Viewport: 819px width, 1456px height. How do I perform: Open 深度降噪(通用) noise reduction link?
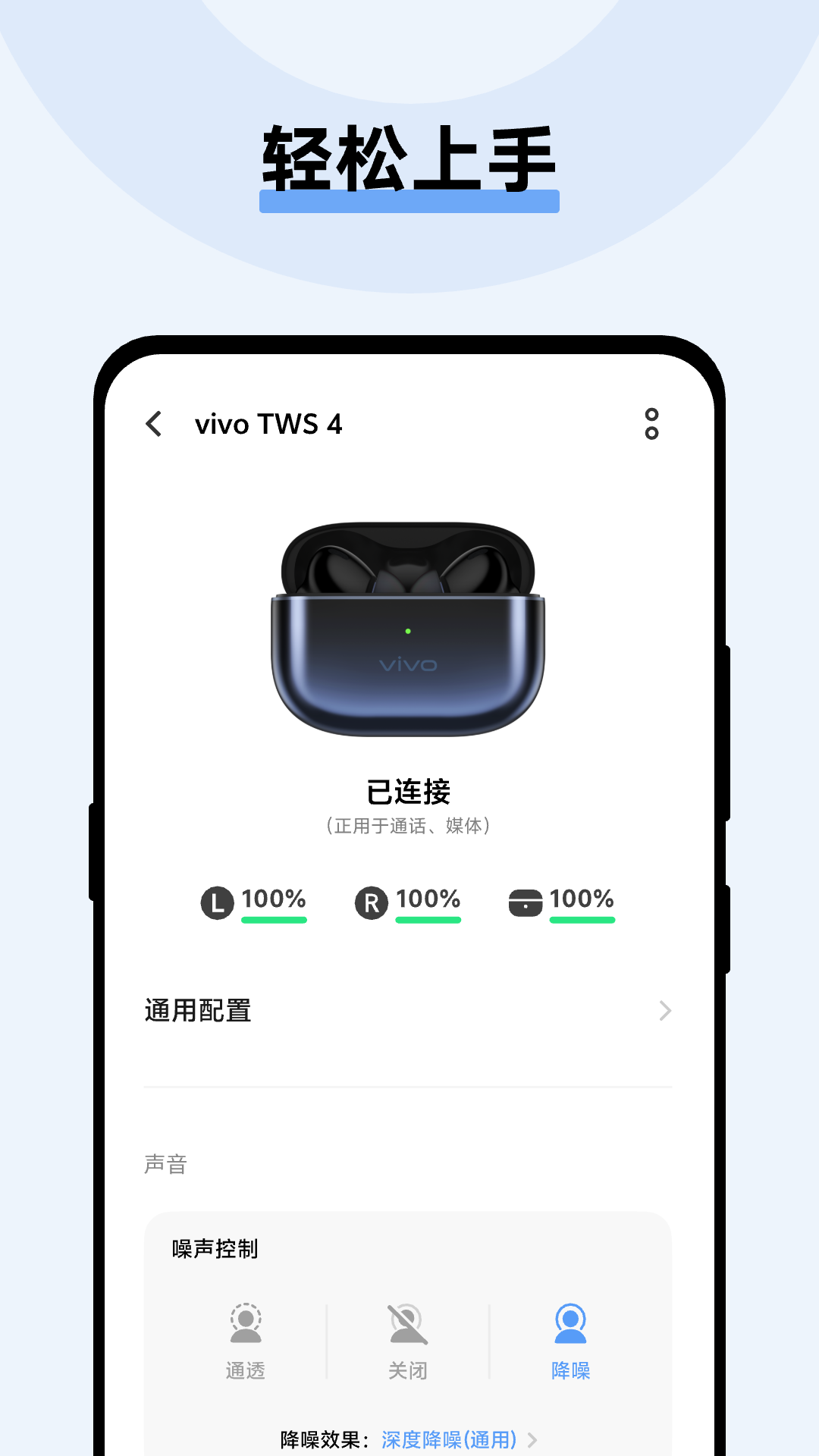(447, 1439)
